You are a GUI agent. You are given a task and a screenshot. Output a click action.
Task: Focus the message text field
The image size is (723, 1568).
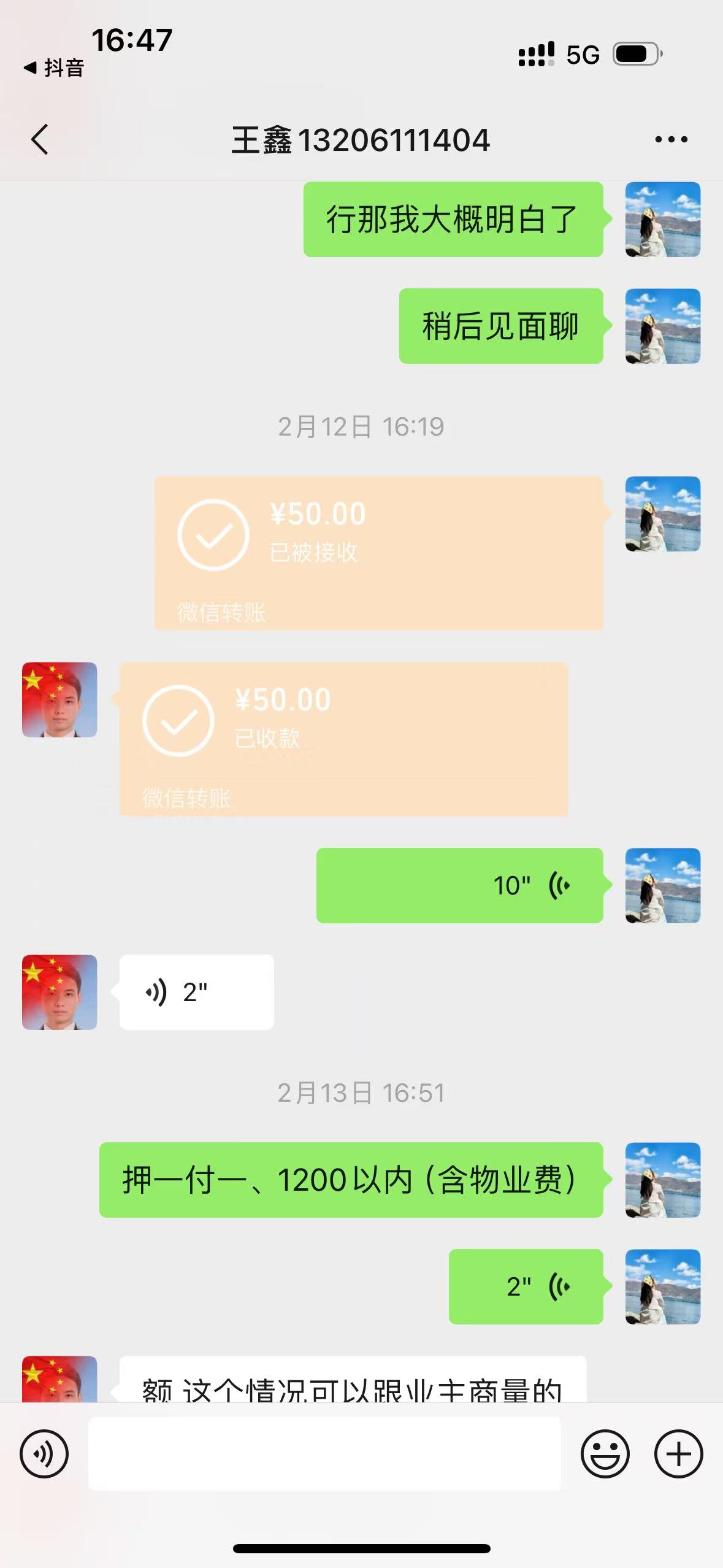pos(324,1454)
